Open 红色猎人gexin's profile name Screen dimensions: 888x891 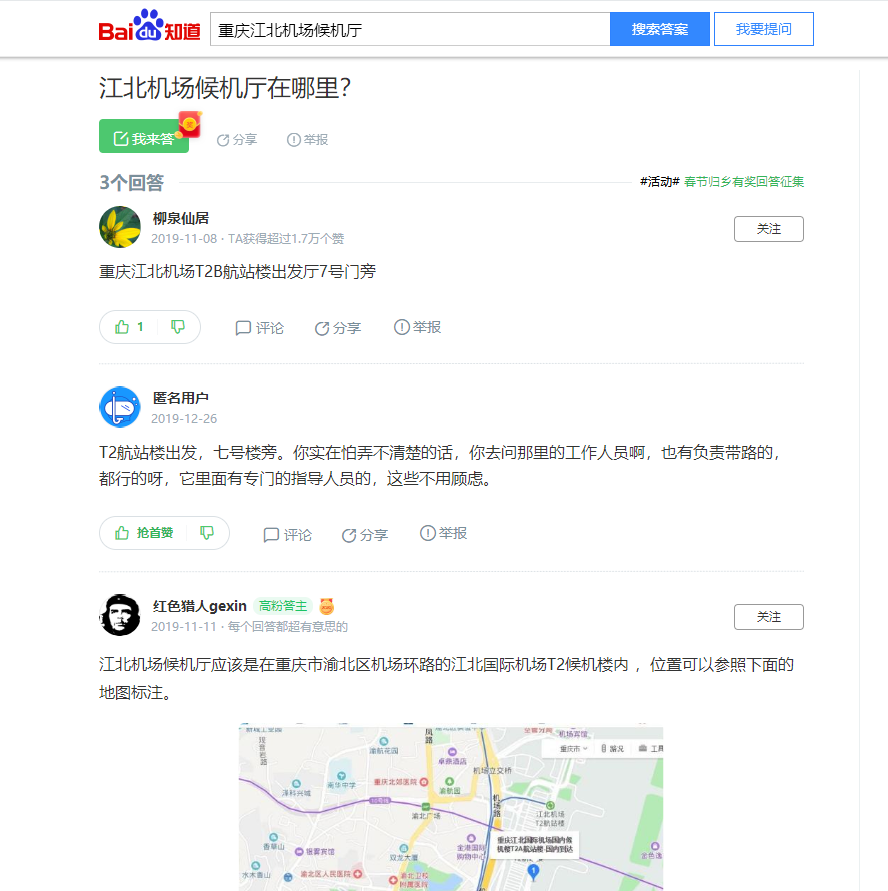[x=199, y=606]
